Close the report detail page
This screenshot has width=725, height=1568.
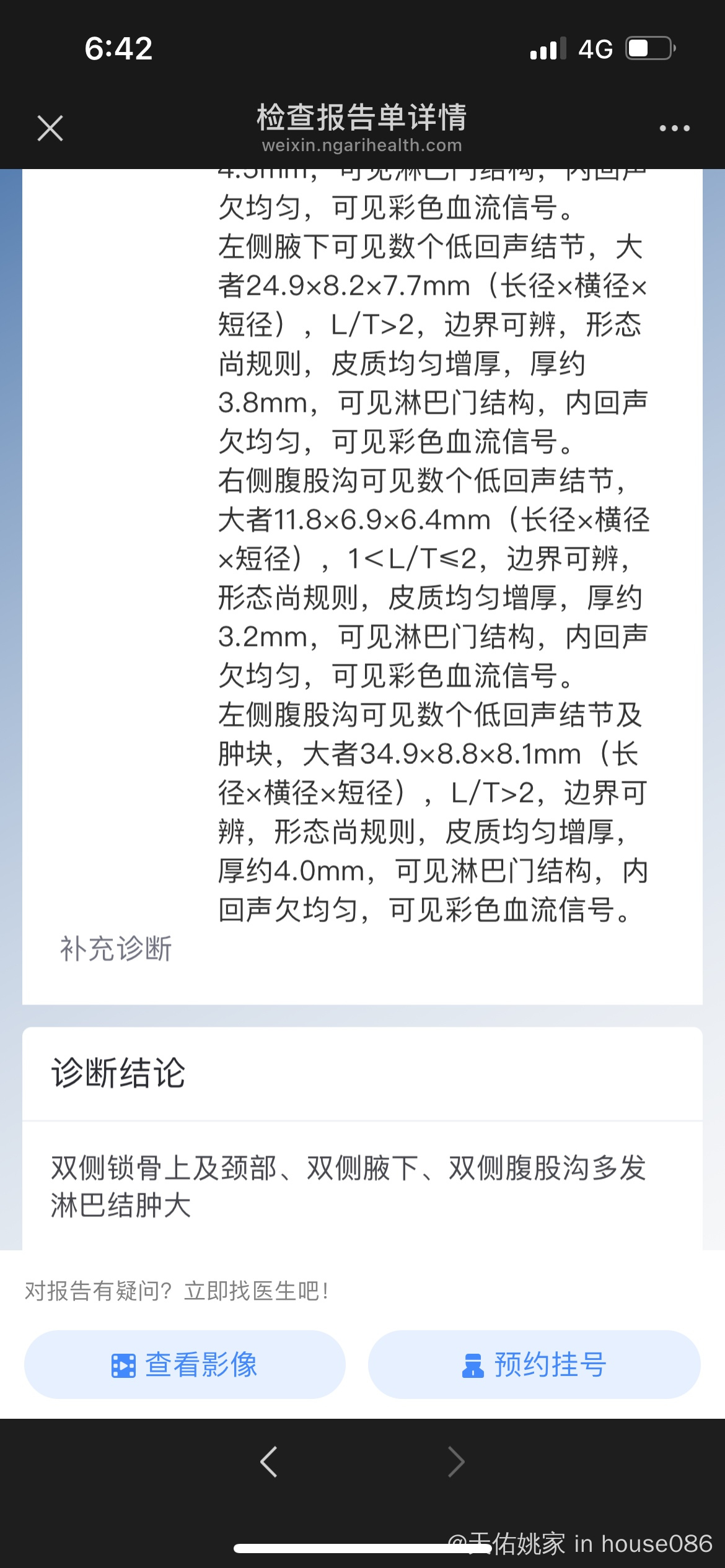[50, 128]
